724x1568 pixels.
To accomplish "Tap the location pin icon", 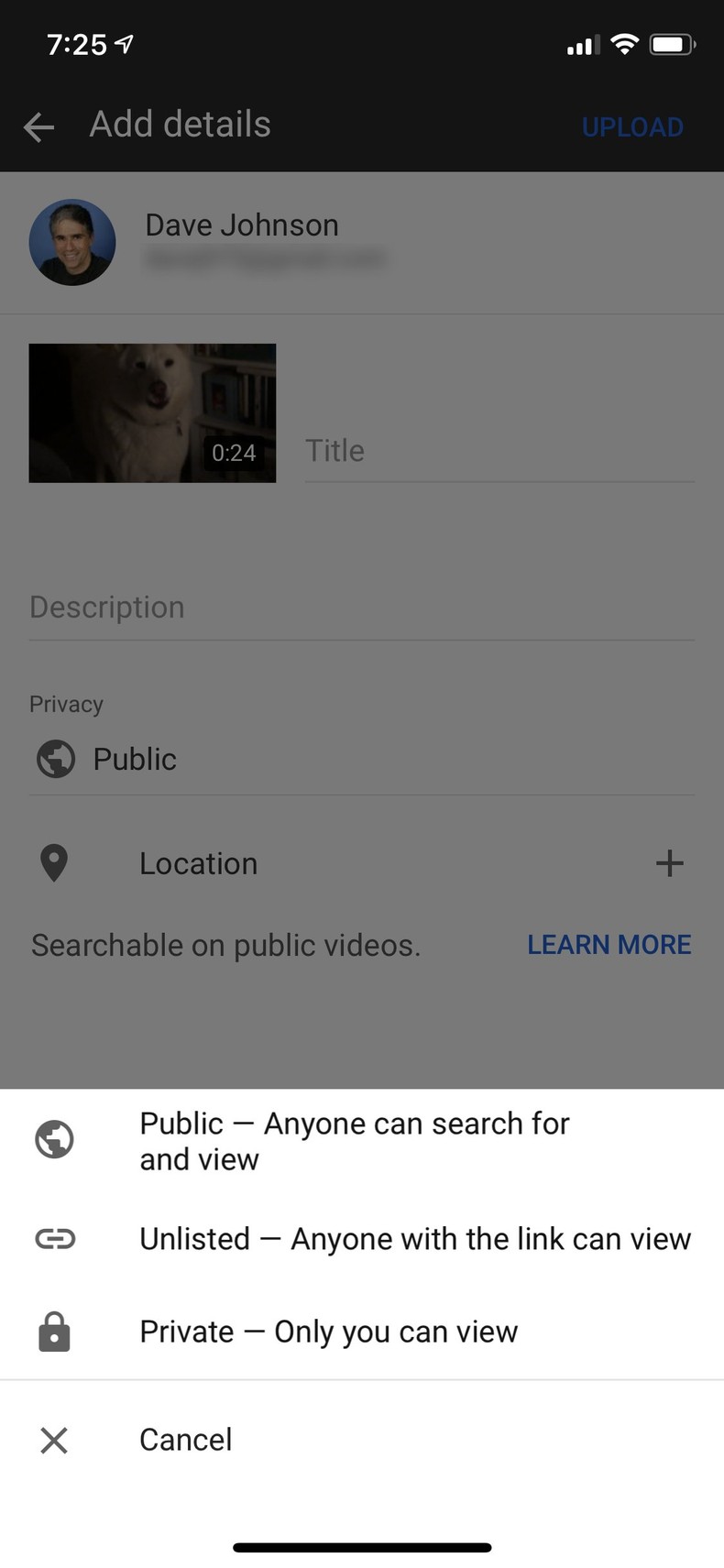I will click(54, 862).
